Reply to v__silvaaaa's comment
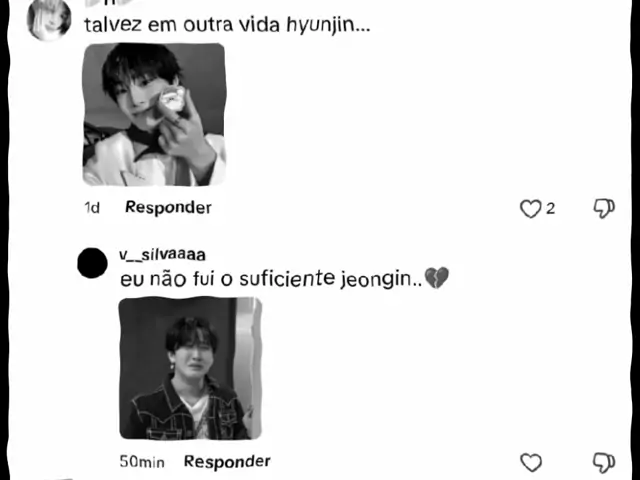 coord(227,461)
